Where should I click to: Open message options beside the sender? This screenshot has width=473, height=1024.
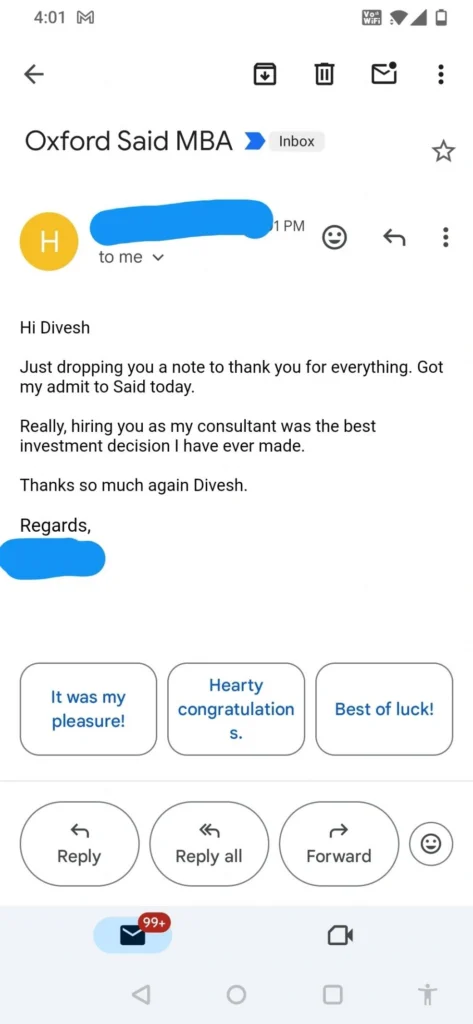pos(446,237)
